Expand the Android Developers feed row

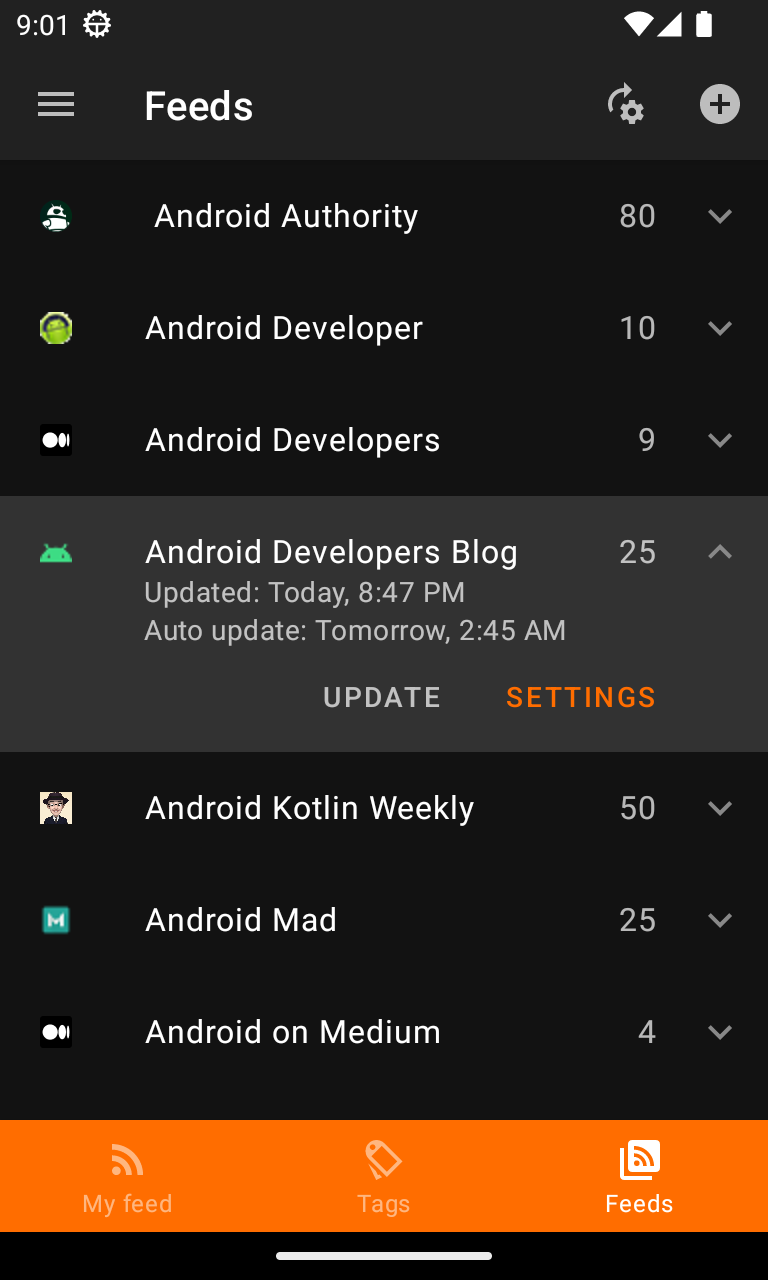(x=720, y=440)
